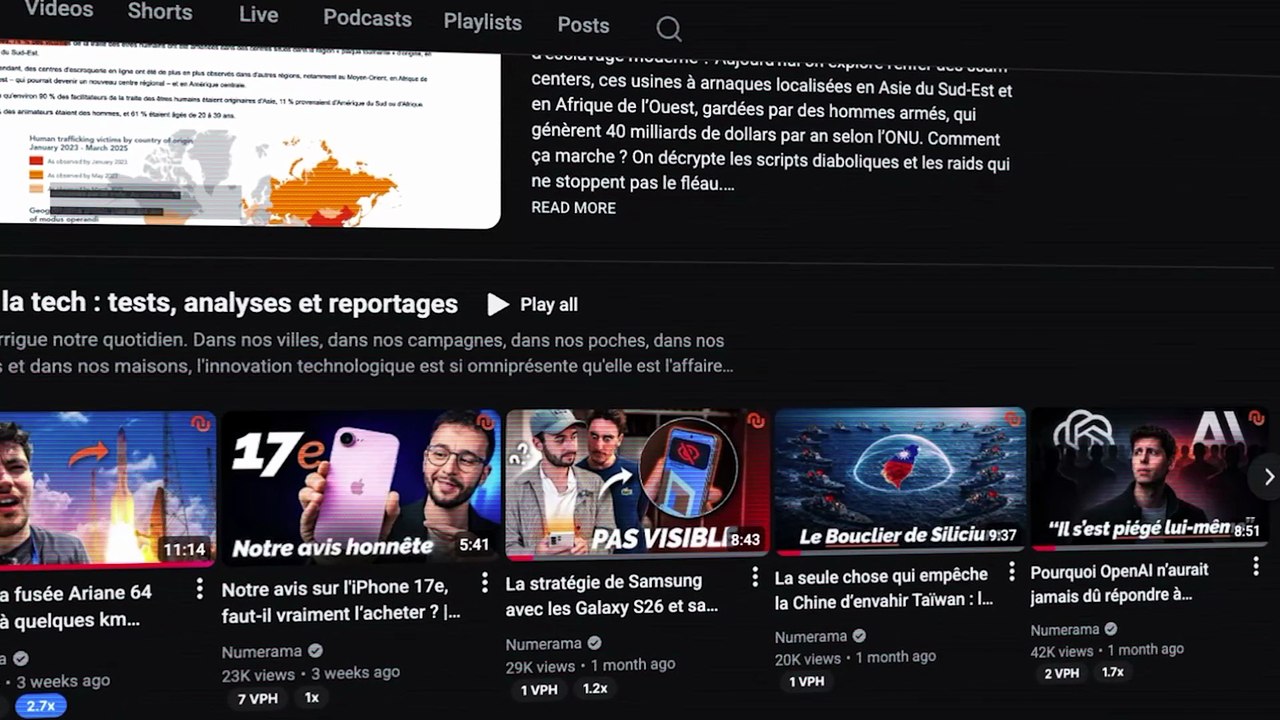The height and width of the screenshot is (720, 1280).
Task: Expand description with READ MORE
Action: (x=573, y=208)
